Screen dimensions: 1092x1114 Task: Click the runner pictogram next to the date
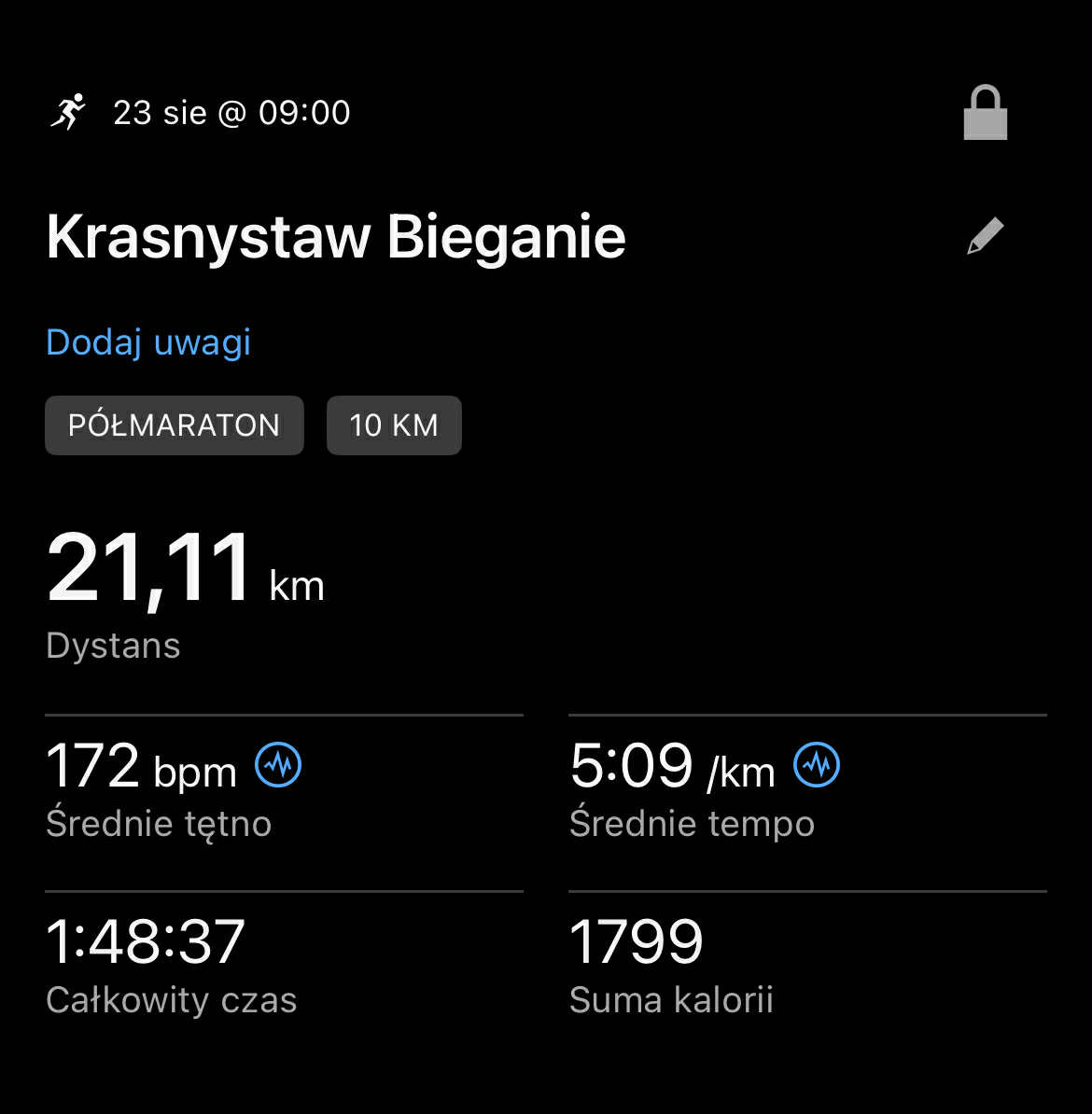coord(70,112)
